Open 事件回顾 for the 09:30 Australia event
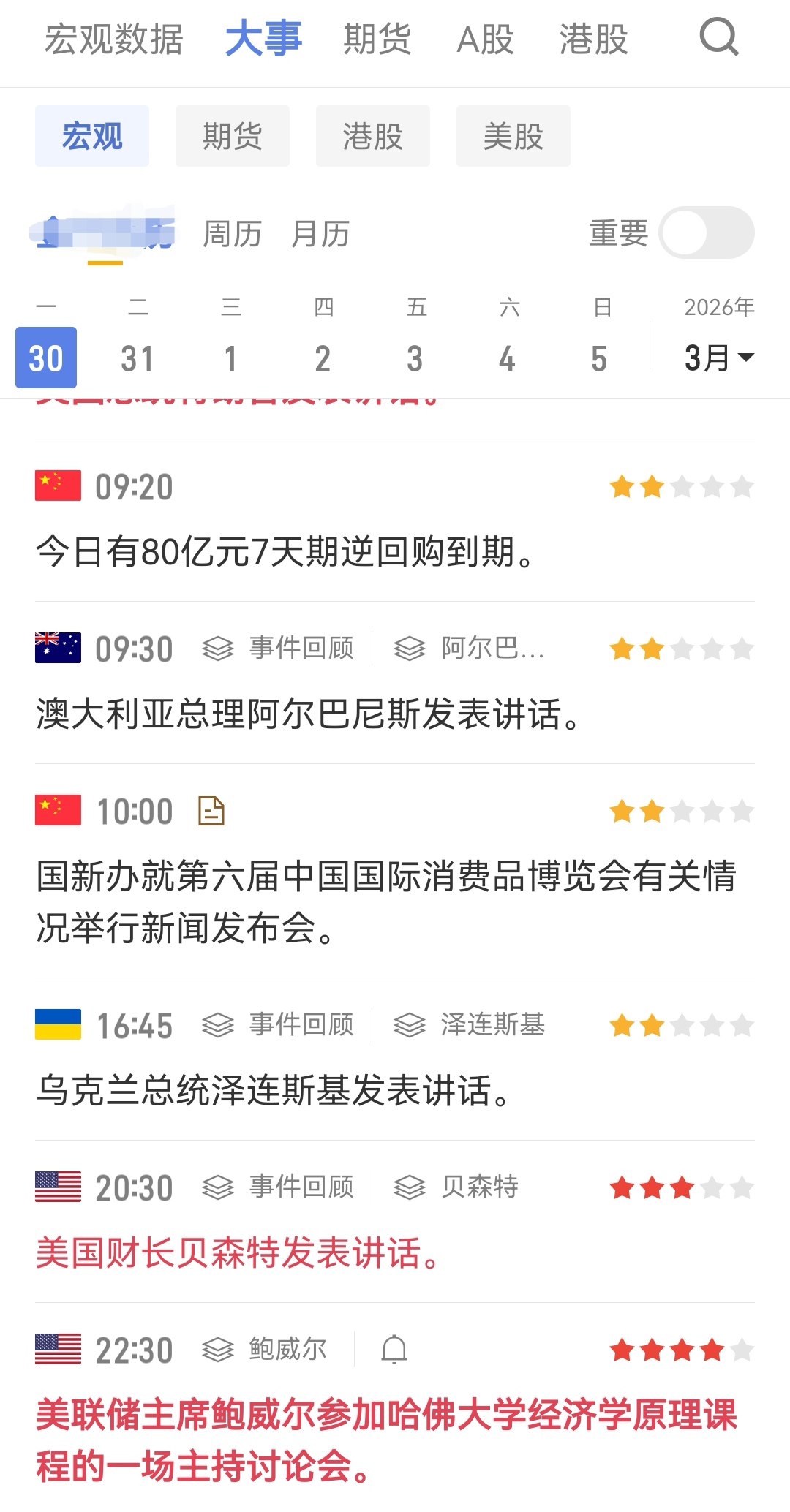Screen dimensions: 790x1512 279,648
